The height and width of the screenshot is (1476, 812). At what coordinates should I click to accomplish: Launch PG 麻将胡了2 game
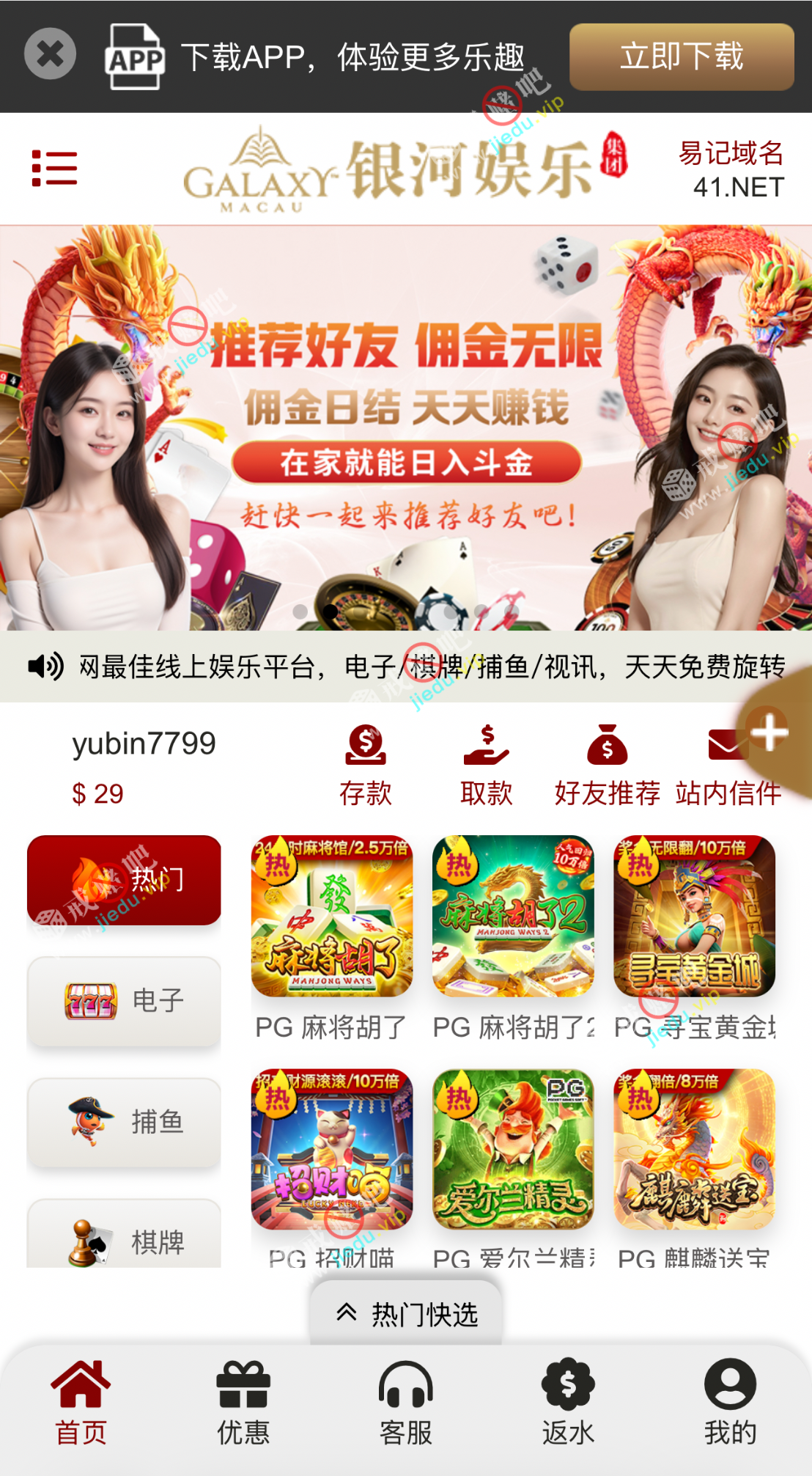[x=513, y=916]
